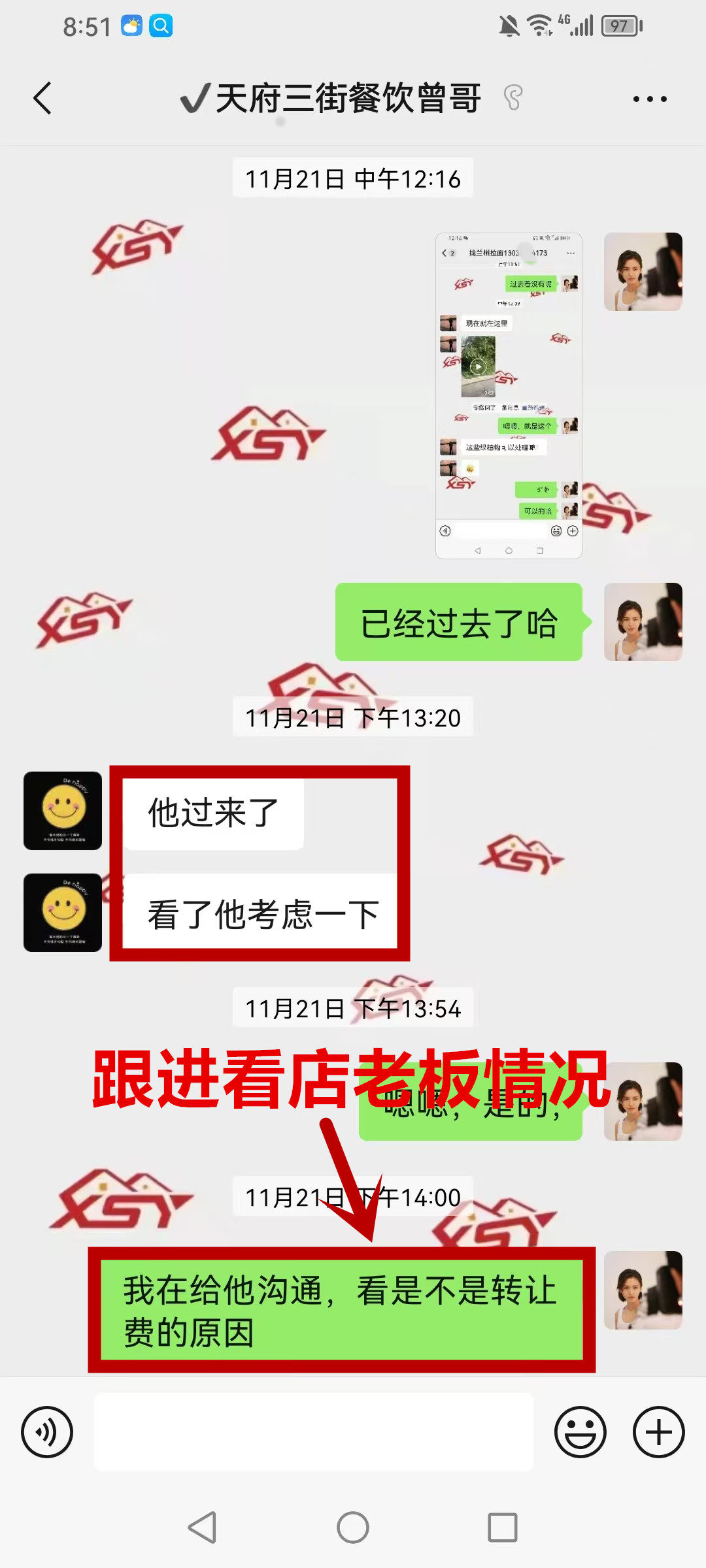Open the plus attachment menu
The image size is (706, 1568).
[x=658, y=1432]
